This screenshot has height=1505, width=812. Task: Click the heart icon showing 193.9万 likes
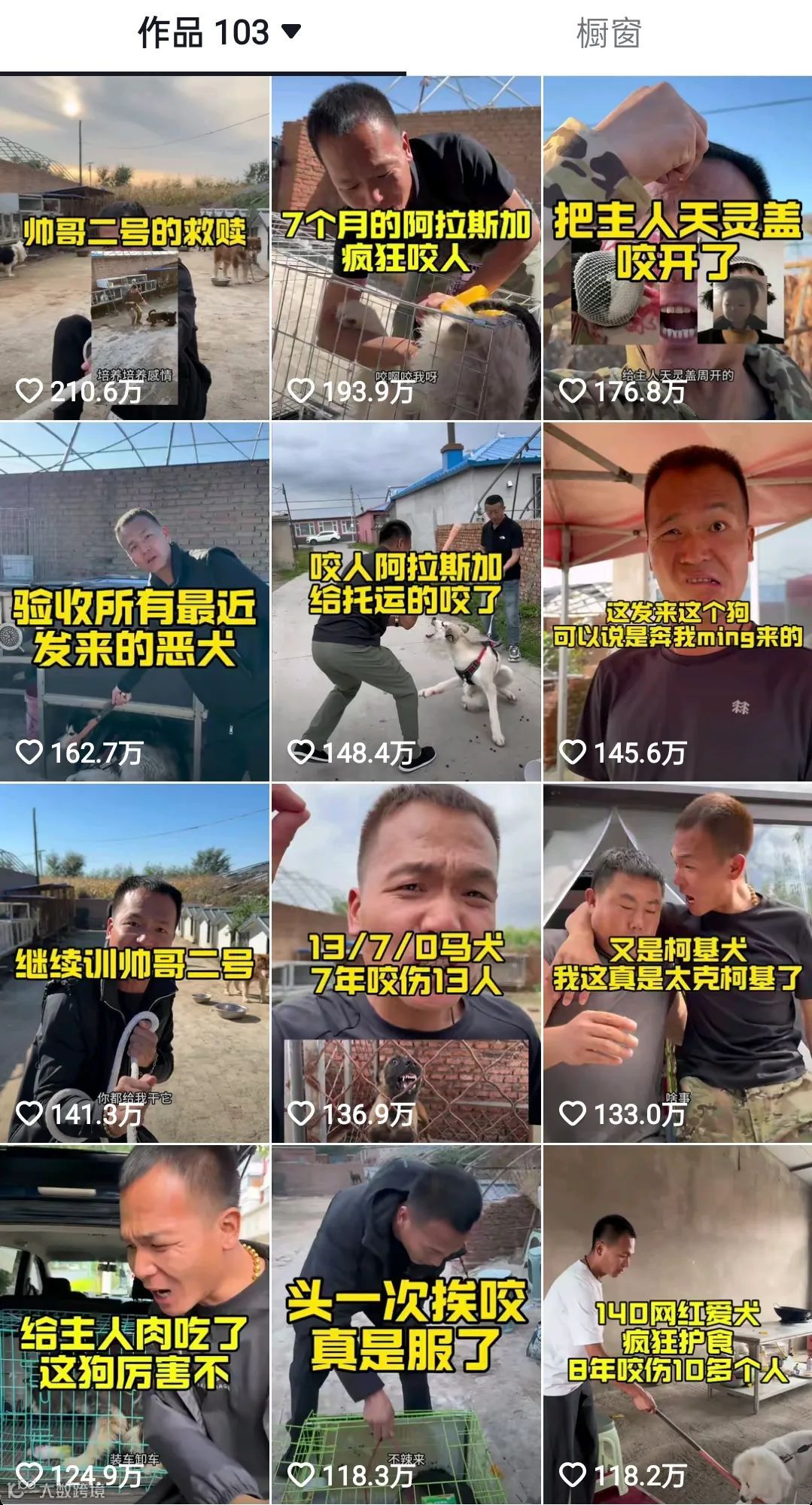click(303, 390)
